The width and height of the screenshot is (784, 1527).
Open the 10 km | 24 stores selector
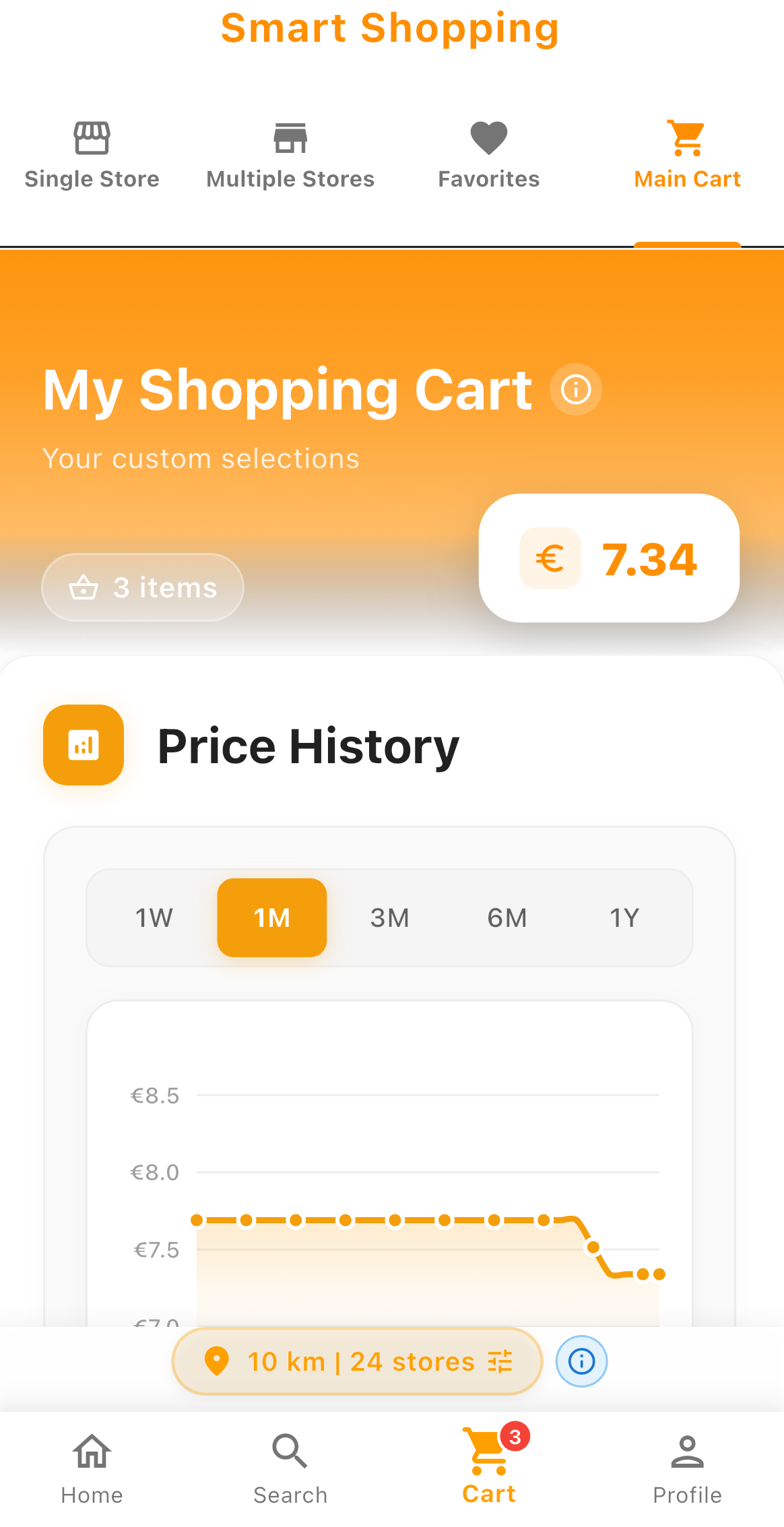coord(356,1361)
